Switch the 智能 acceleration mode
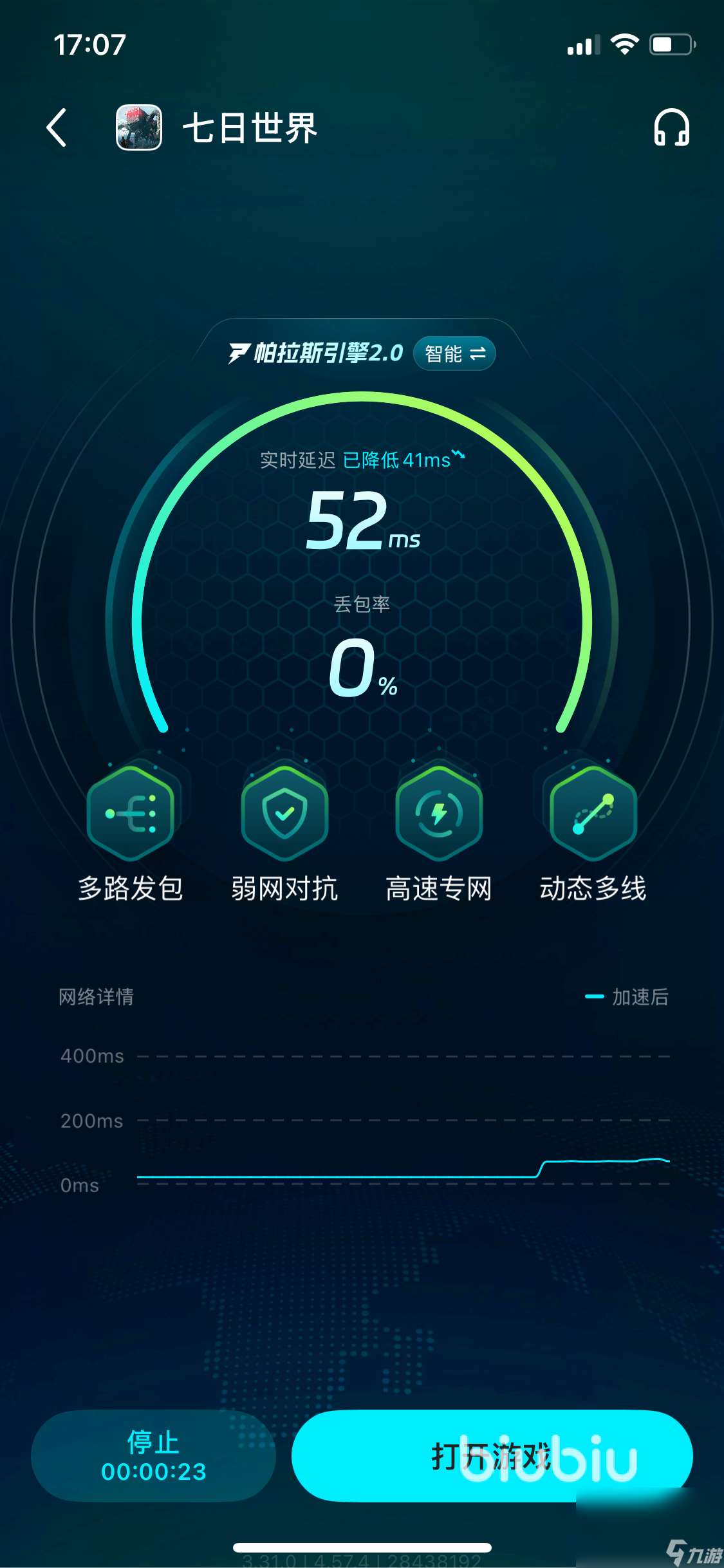Image resolution: width=724 pixels, height=1568 pixels. (x=454, y=353)
